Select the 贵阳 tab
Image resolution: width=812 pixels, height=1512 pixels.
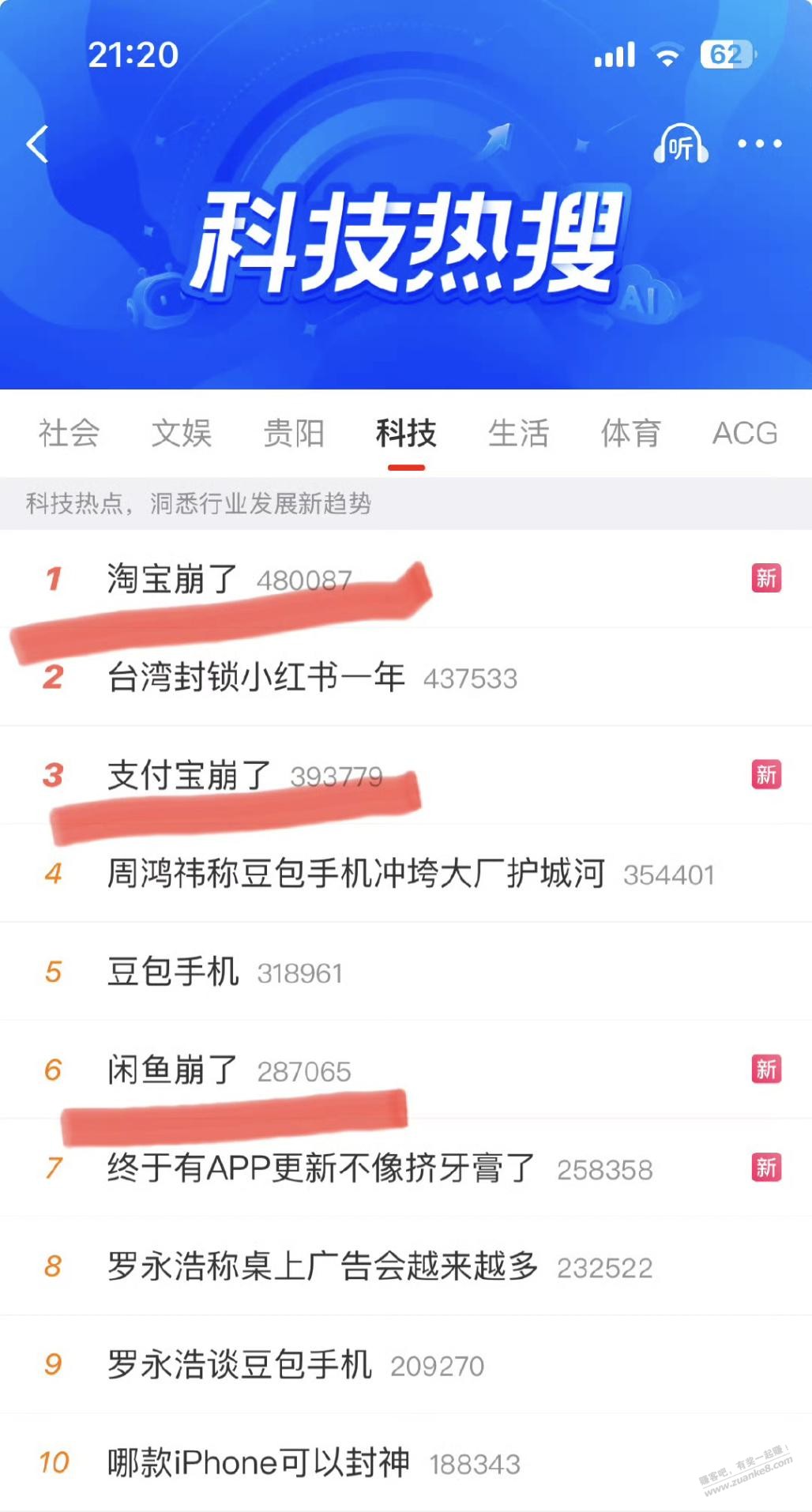click(x=294, y=433)
